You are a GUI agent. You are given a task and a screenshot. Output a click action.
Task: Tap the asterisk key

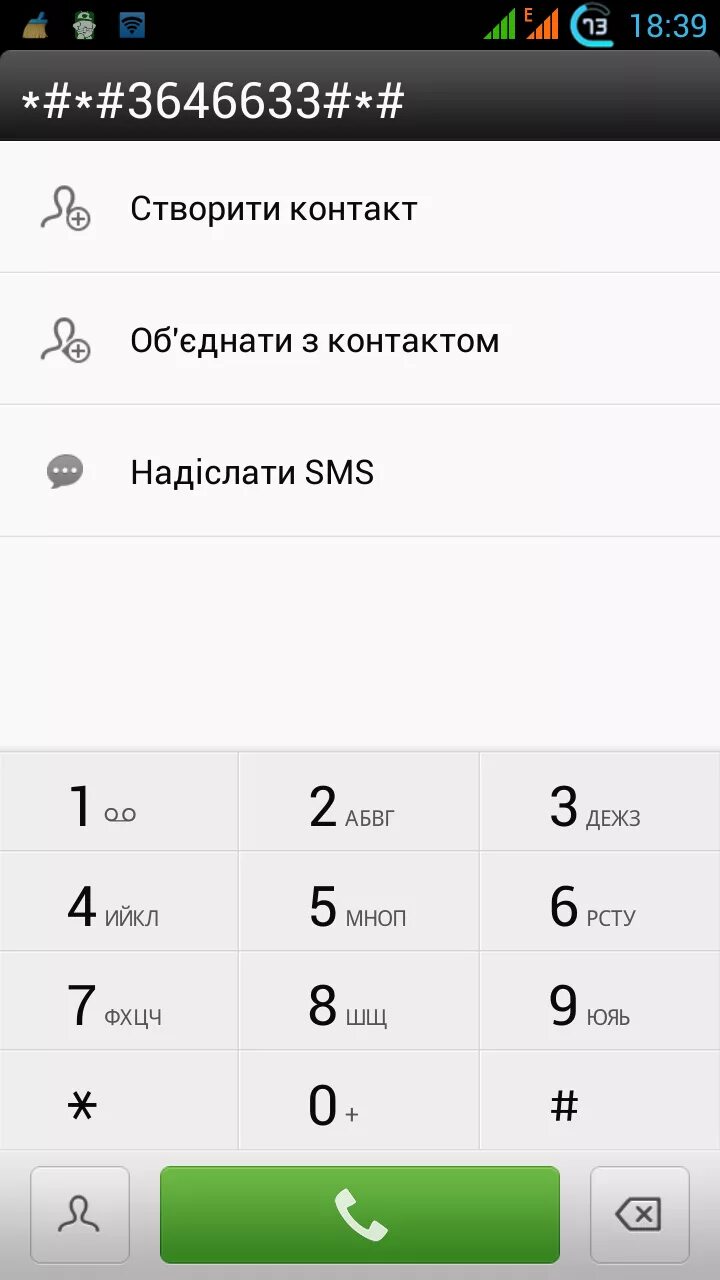119,1100
